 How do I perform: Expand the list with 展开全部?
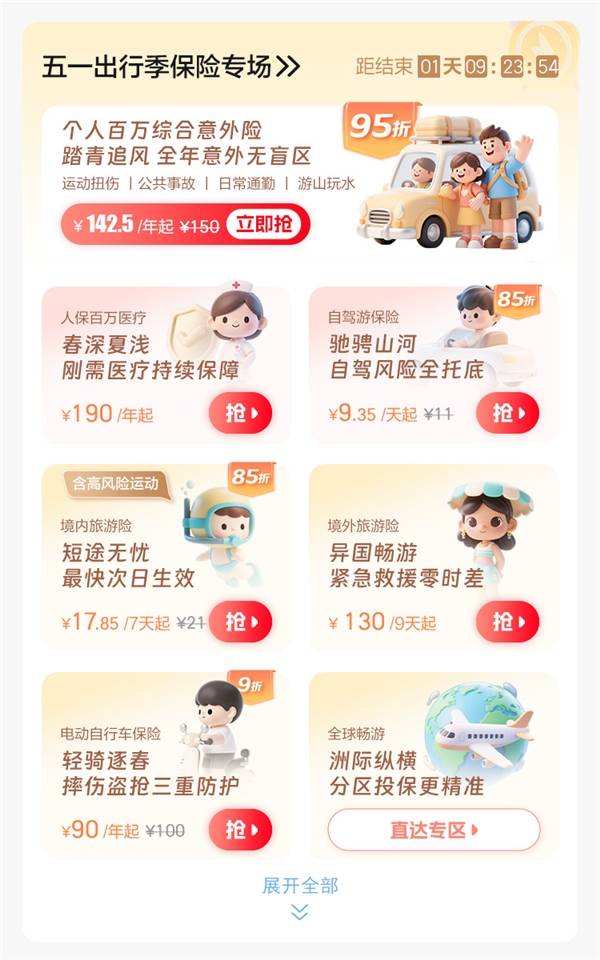[x=300, y=893]
